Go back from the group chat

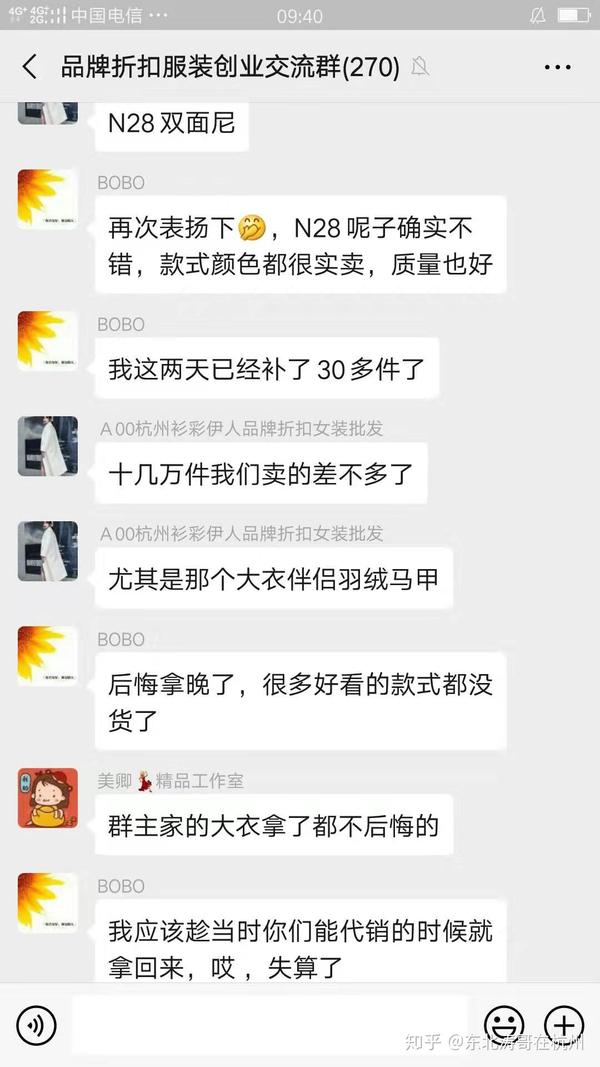click(30, 67)
